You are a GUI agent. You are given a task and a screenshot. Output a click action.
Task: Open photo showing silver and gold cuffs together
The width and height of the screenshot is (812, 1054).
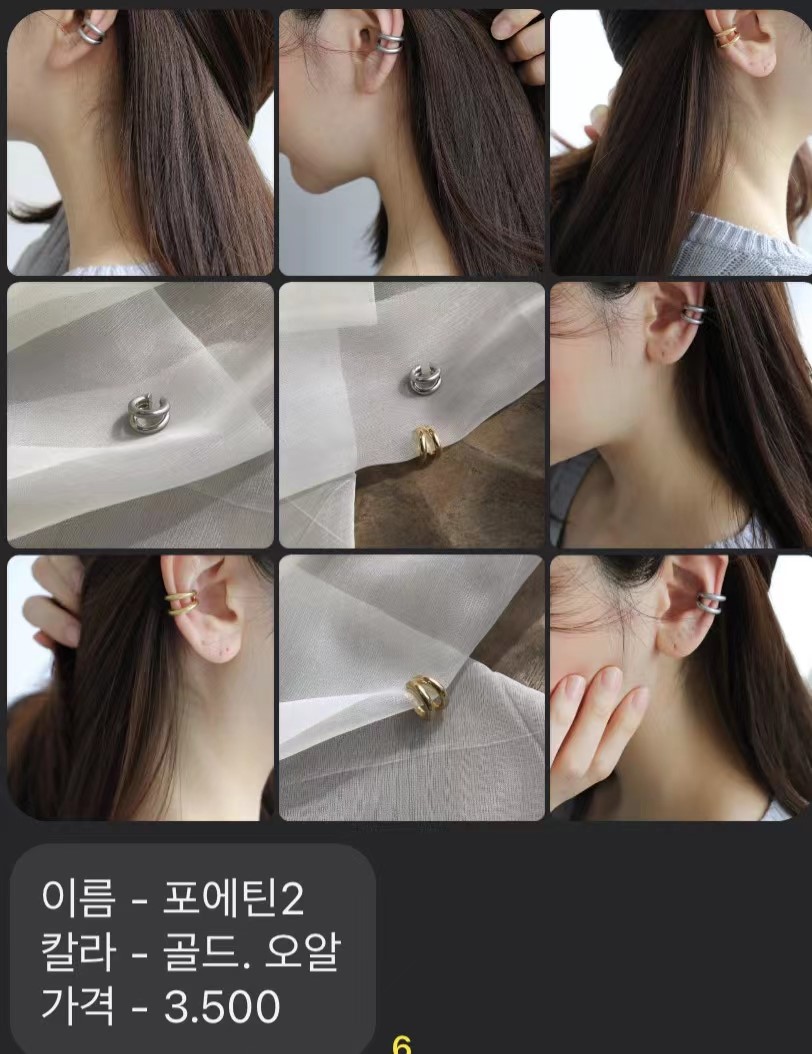[x=412, y=415]
